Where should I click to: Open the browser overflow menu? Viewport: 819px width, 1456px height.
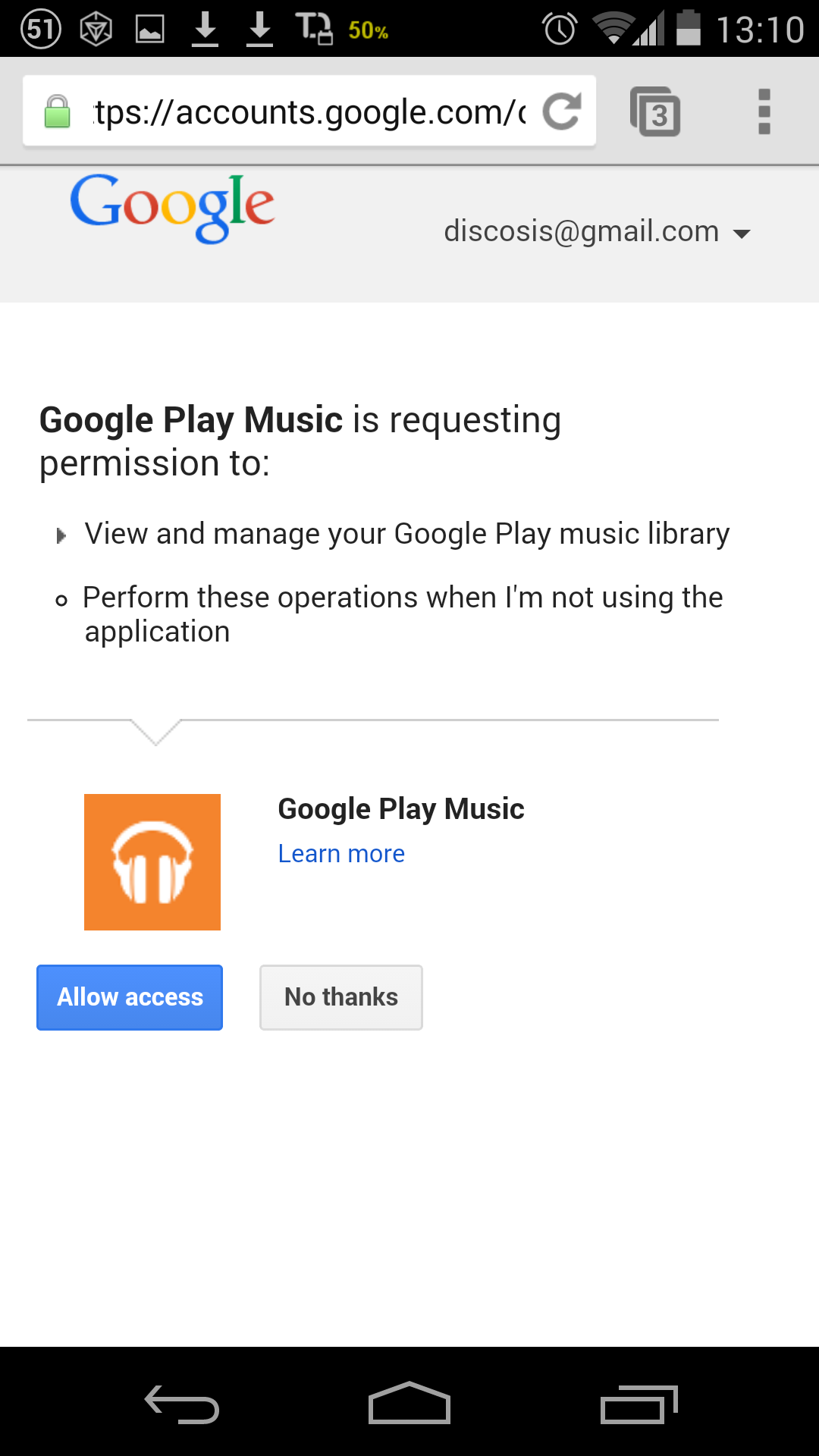764,112
